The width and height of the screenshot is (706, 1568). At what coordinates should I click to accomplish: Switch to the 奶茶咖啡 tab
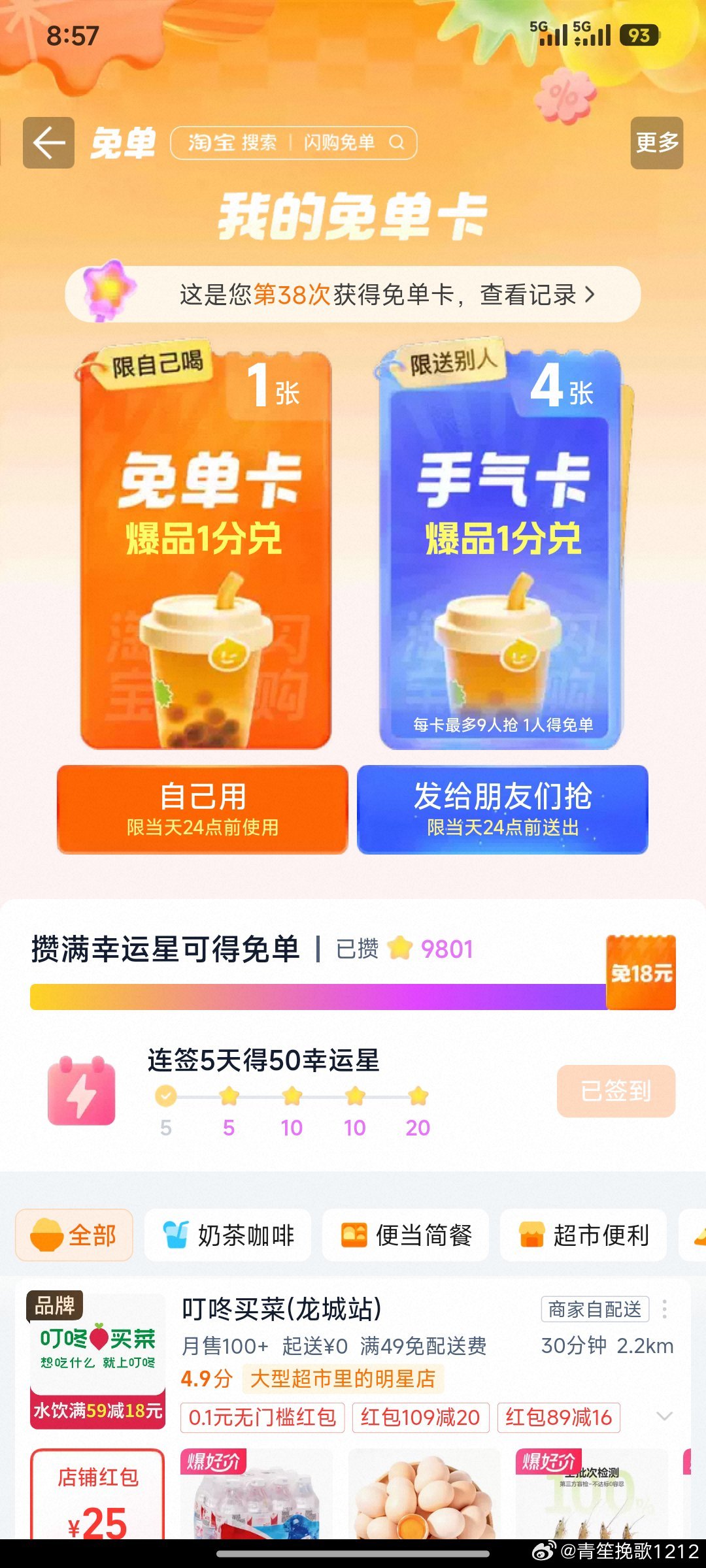click(x=227, y=1235)
